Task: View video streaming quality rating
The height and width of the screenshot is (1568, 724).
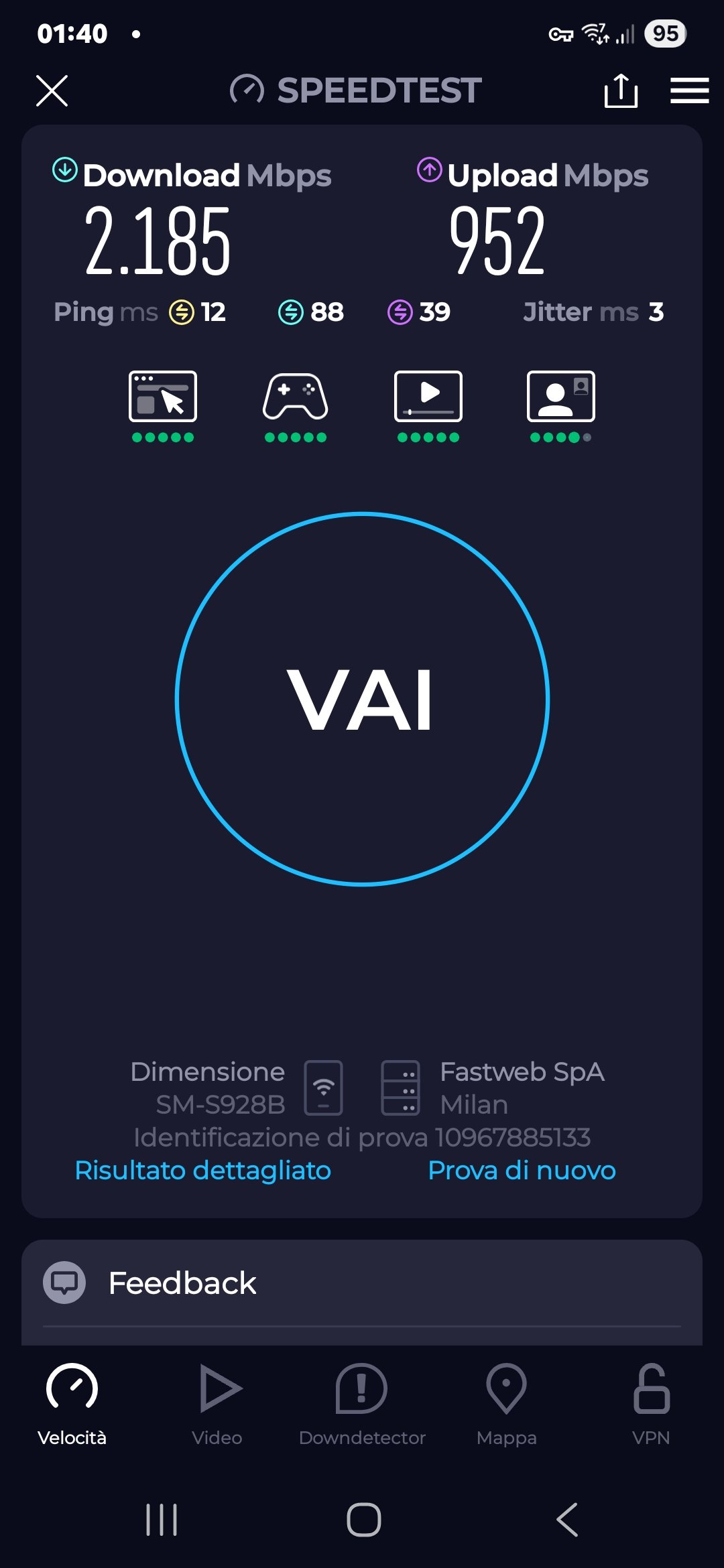Action: [x=428, y=405]
